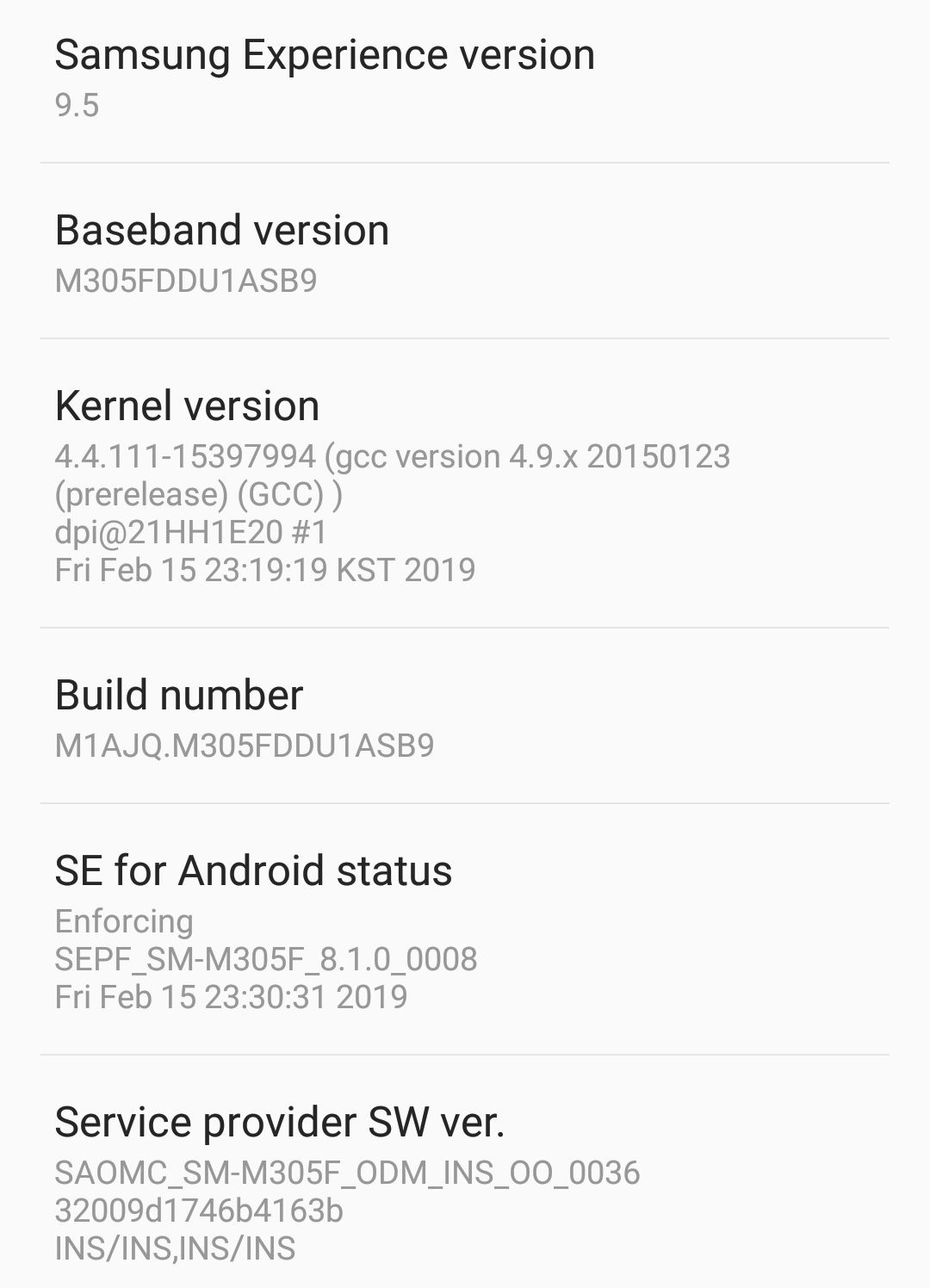Image resolution: width=930 pixels, height=1288 pixels.
Task: Select the Service provider SW ver. row
Action: tap(465, 1180)
